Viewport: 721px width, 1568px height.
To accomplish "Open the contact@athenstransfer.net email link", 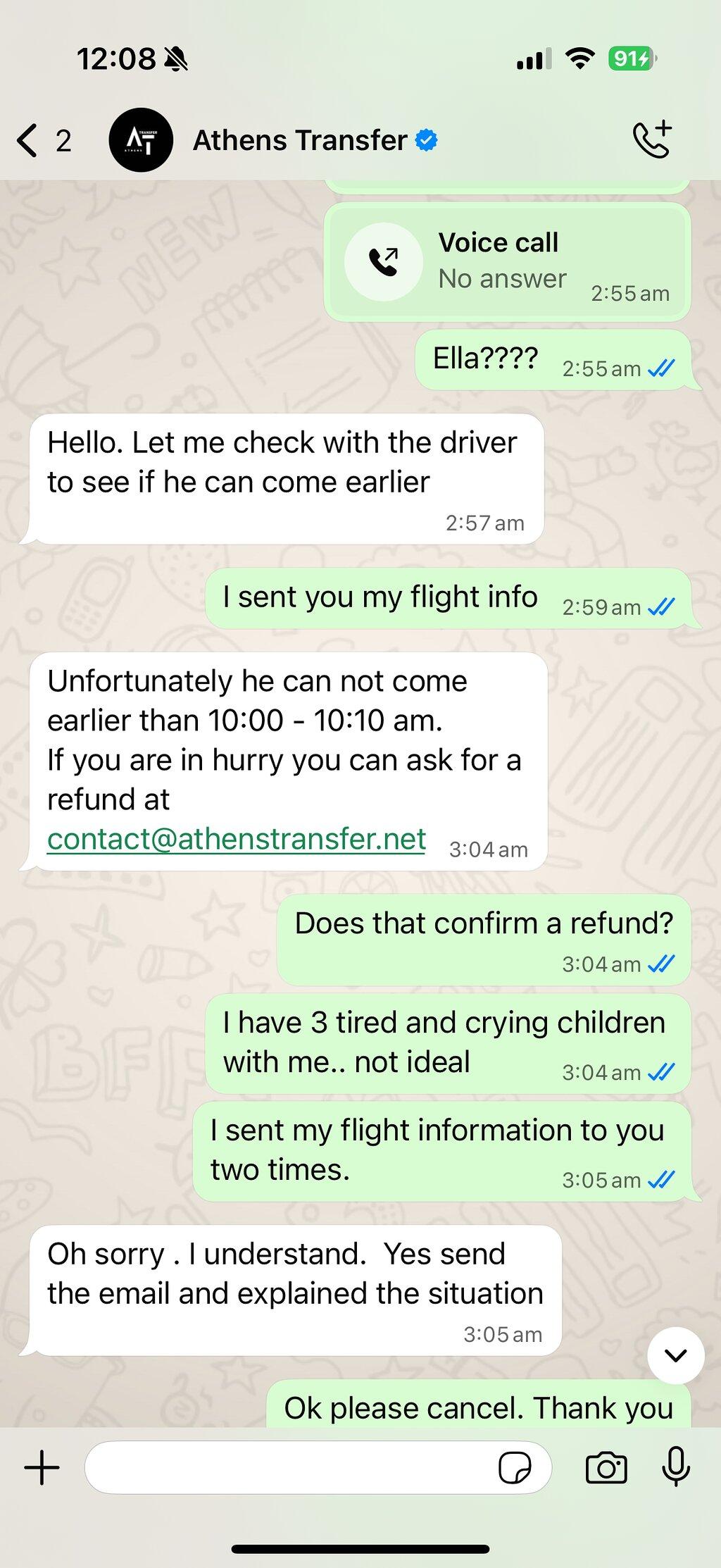I will coord(237,839).
